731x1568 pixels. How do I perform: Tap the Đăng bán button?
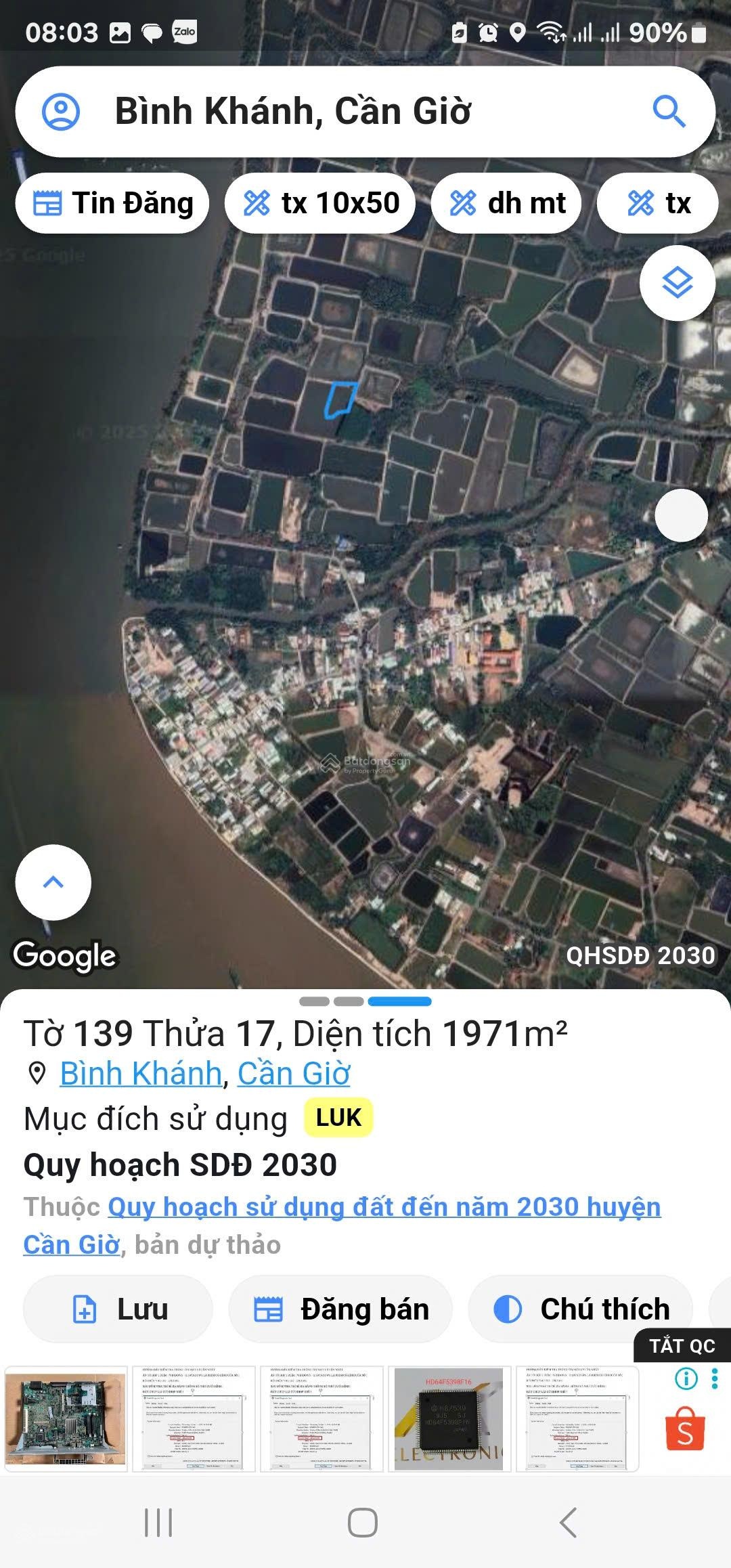(x=340, y=1309)
